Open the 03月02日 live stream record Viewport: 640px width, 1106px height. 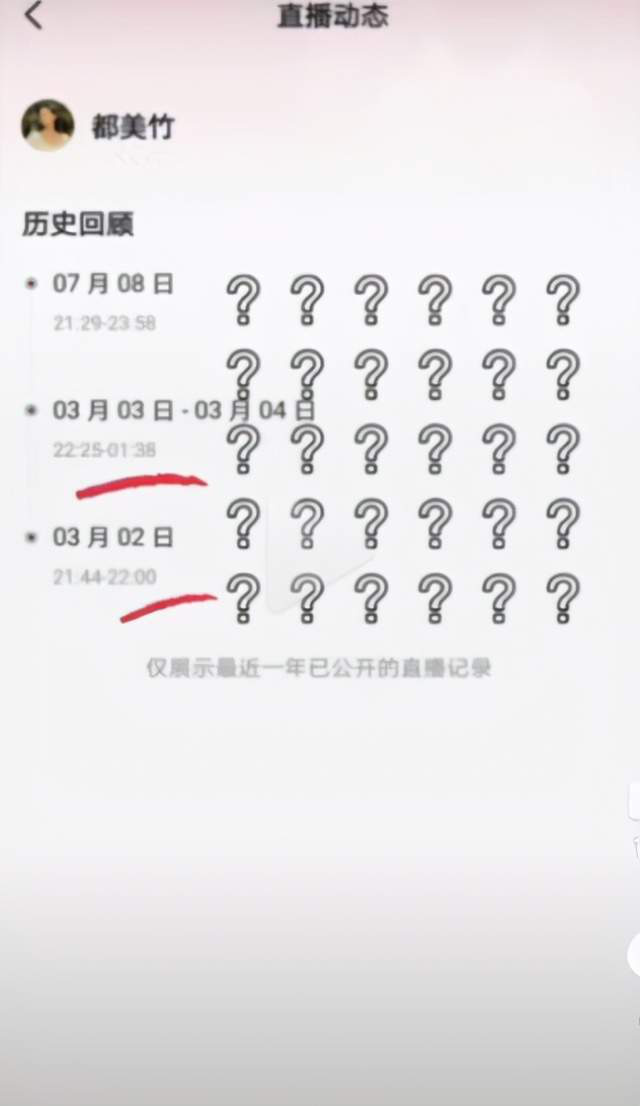[x=113, y=538]
